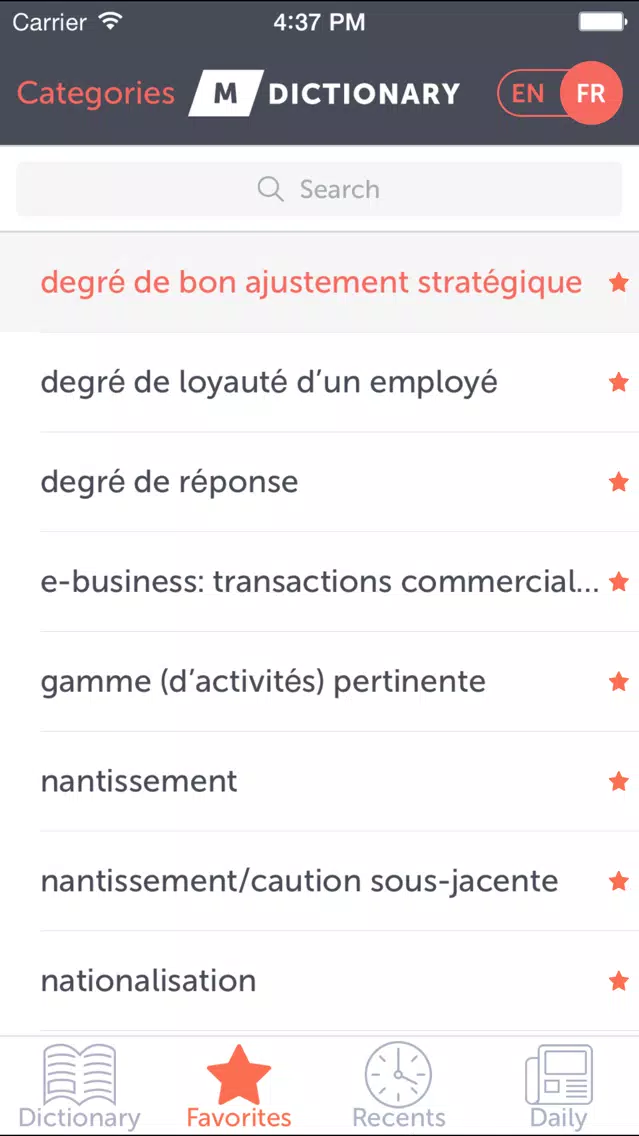Open nantissement/caution sous-jacente entry
Image resolution: width=639 pixels, height=1136 pixels.
320,882
